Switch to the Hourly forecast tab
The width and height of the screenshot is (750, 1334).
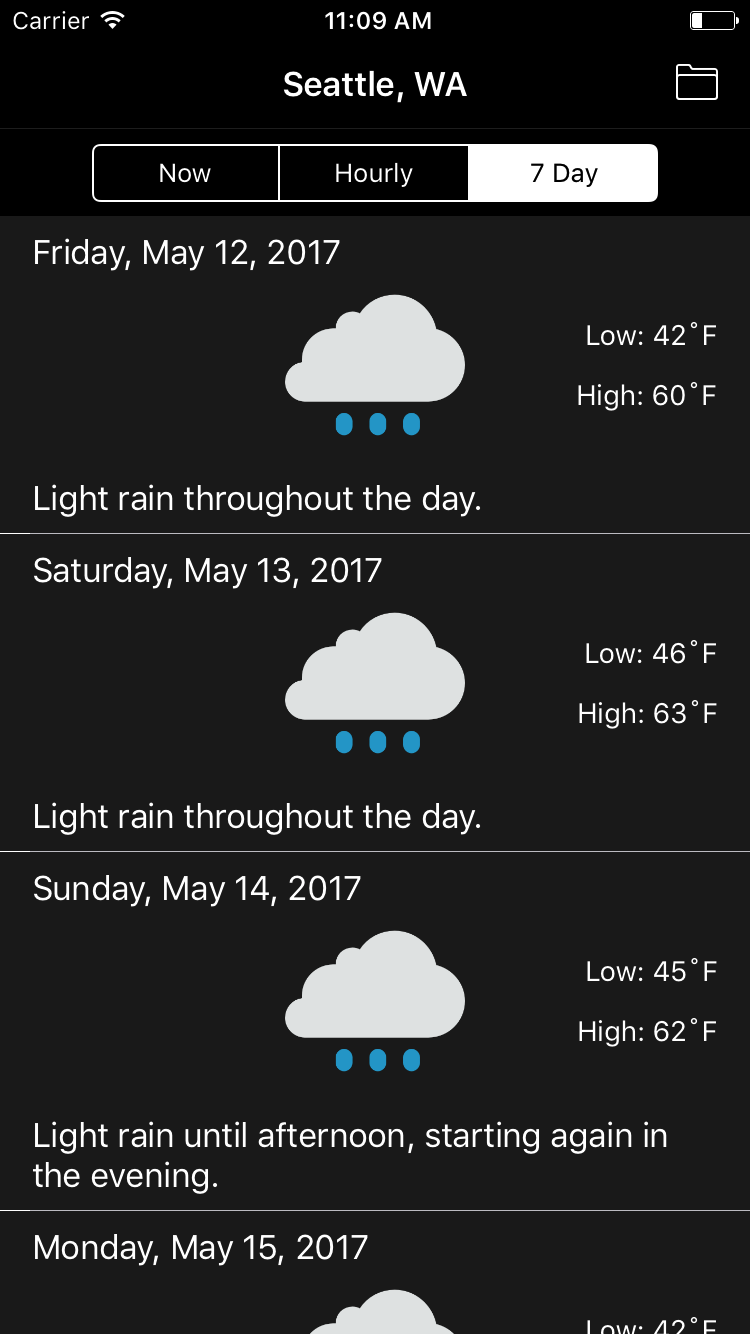point(374,173)
